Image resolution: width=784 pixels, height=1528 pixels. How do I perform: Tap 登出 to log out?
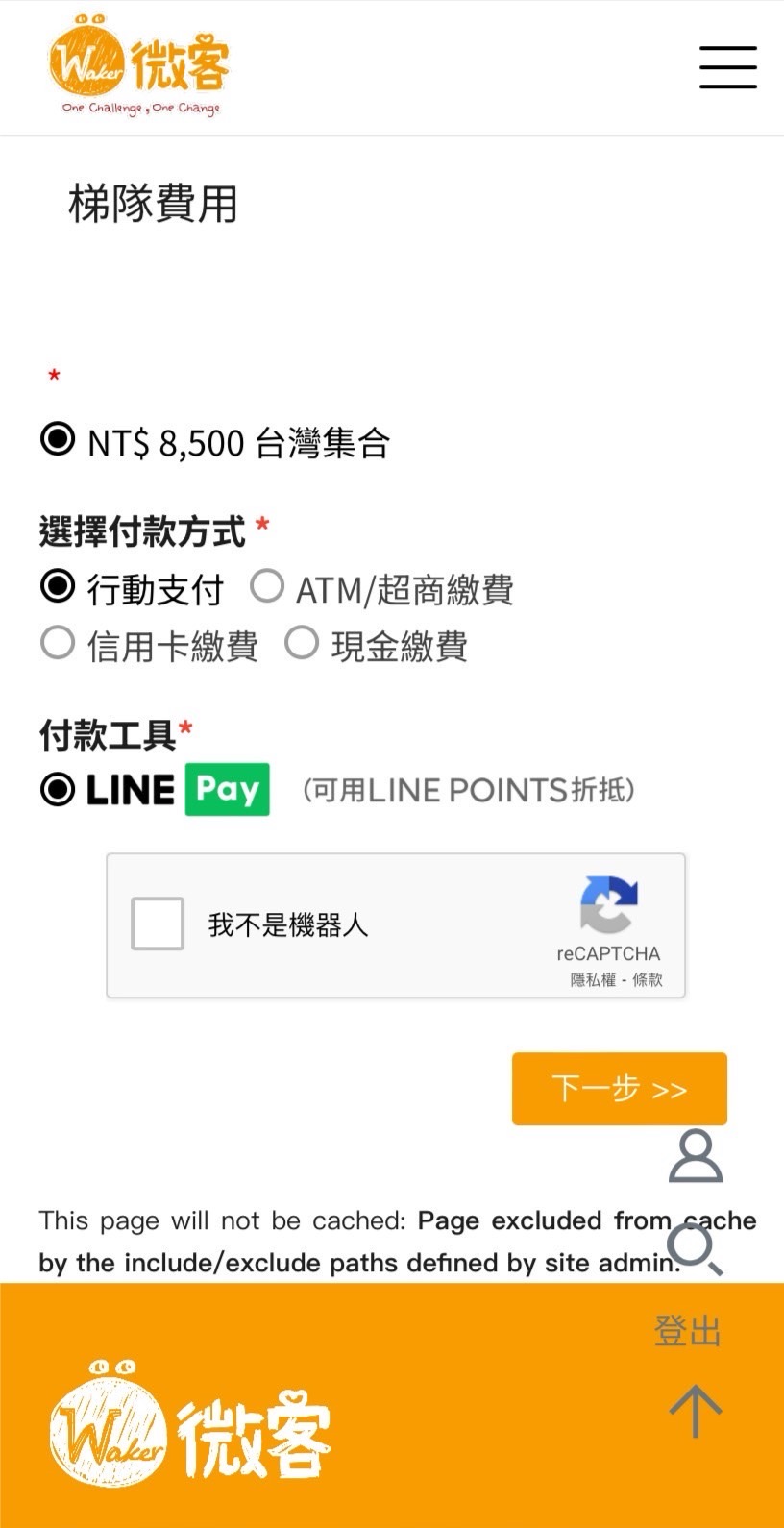688,1331
